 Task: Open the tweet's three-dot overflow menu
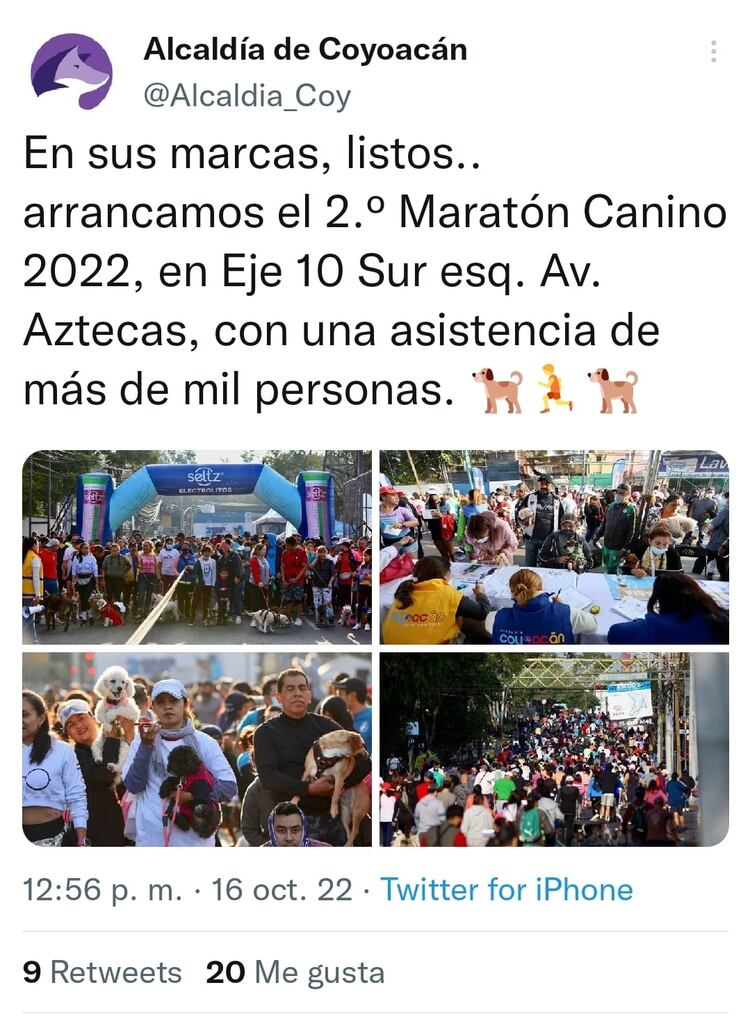click(713, 52)
